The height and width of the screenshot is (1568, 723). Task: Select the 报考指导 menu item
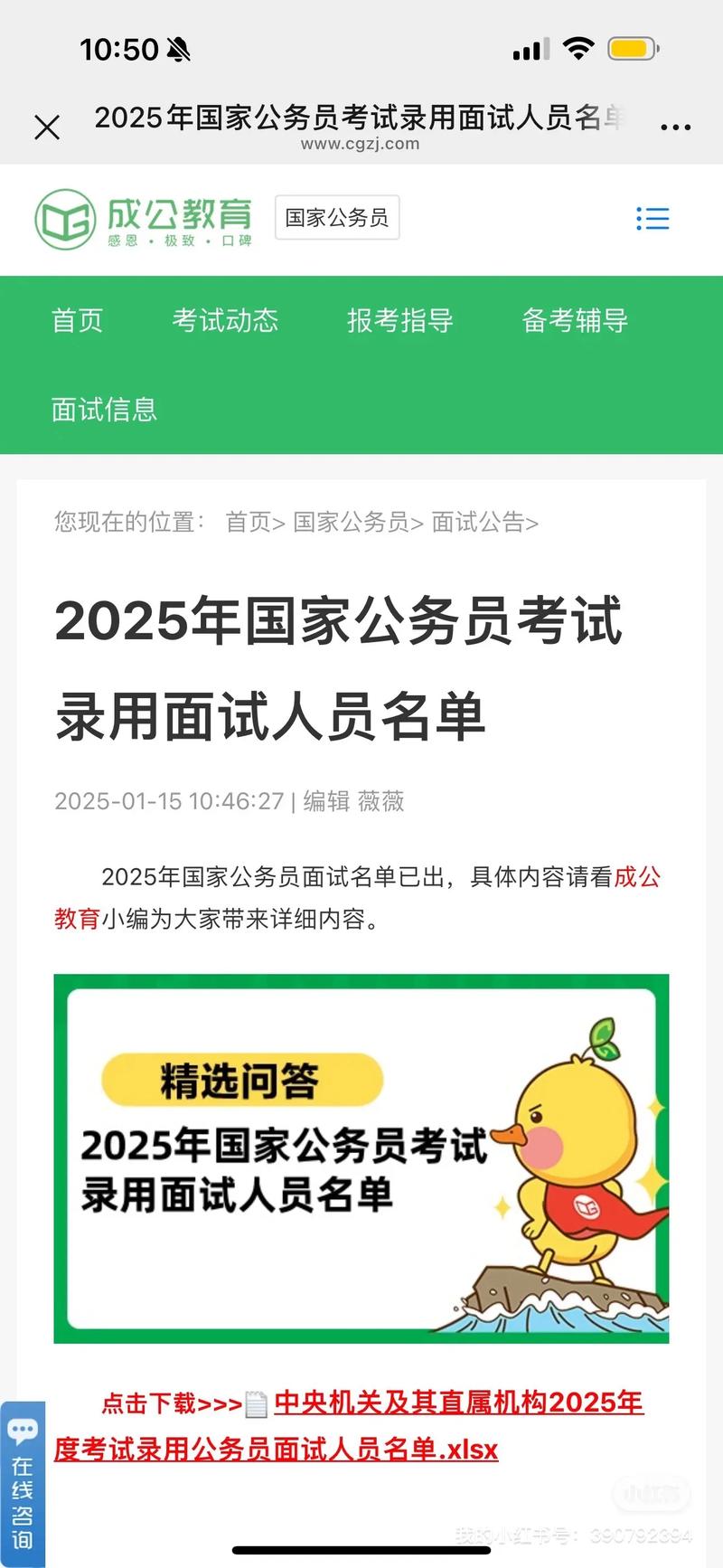point(400,322)
